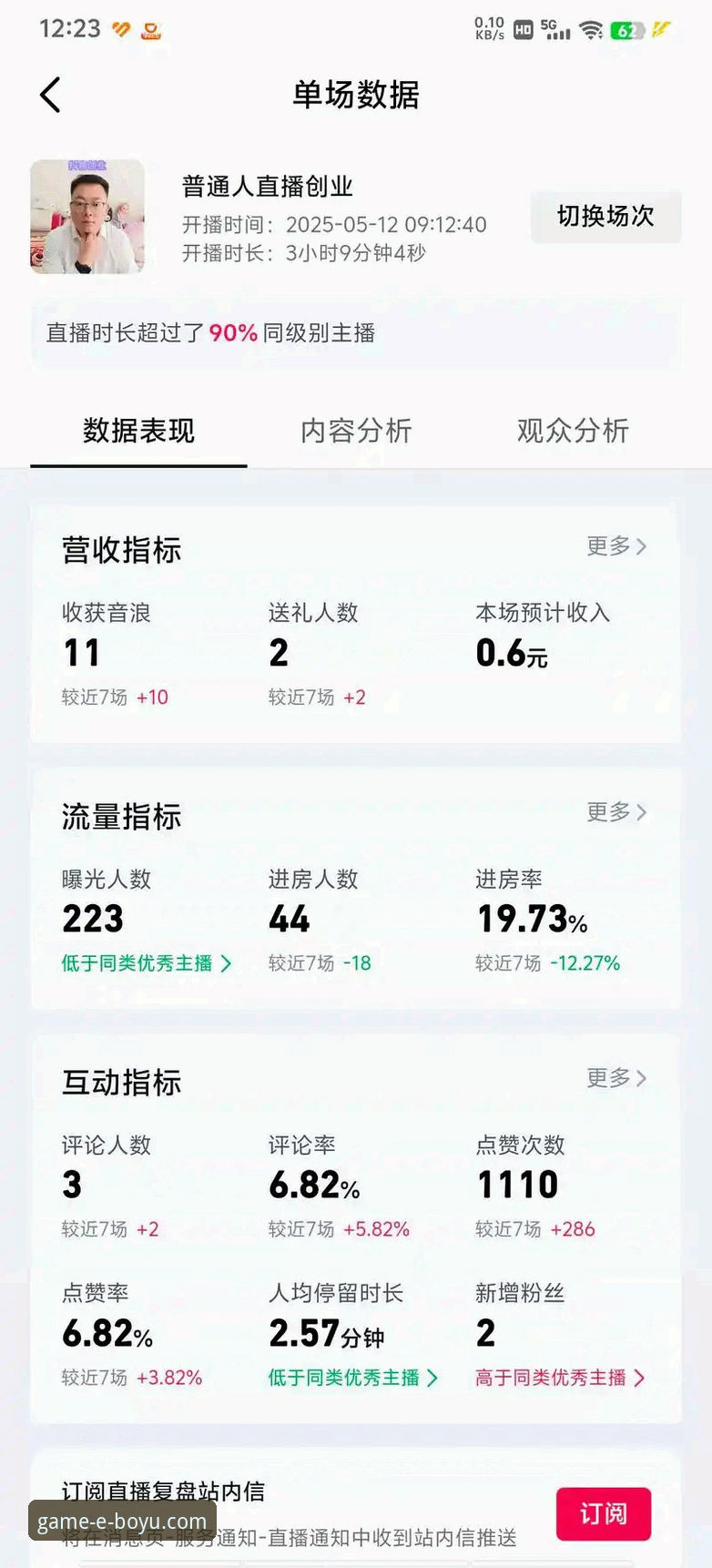Tap 切换场次 to change the session
Screen dimensions: 712x1568
tap(606, 217)
